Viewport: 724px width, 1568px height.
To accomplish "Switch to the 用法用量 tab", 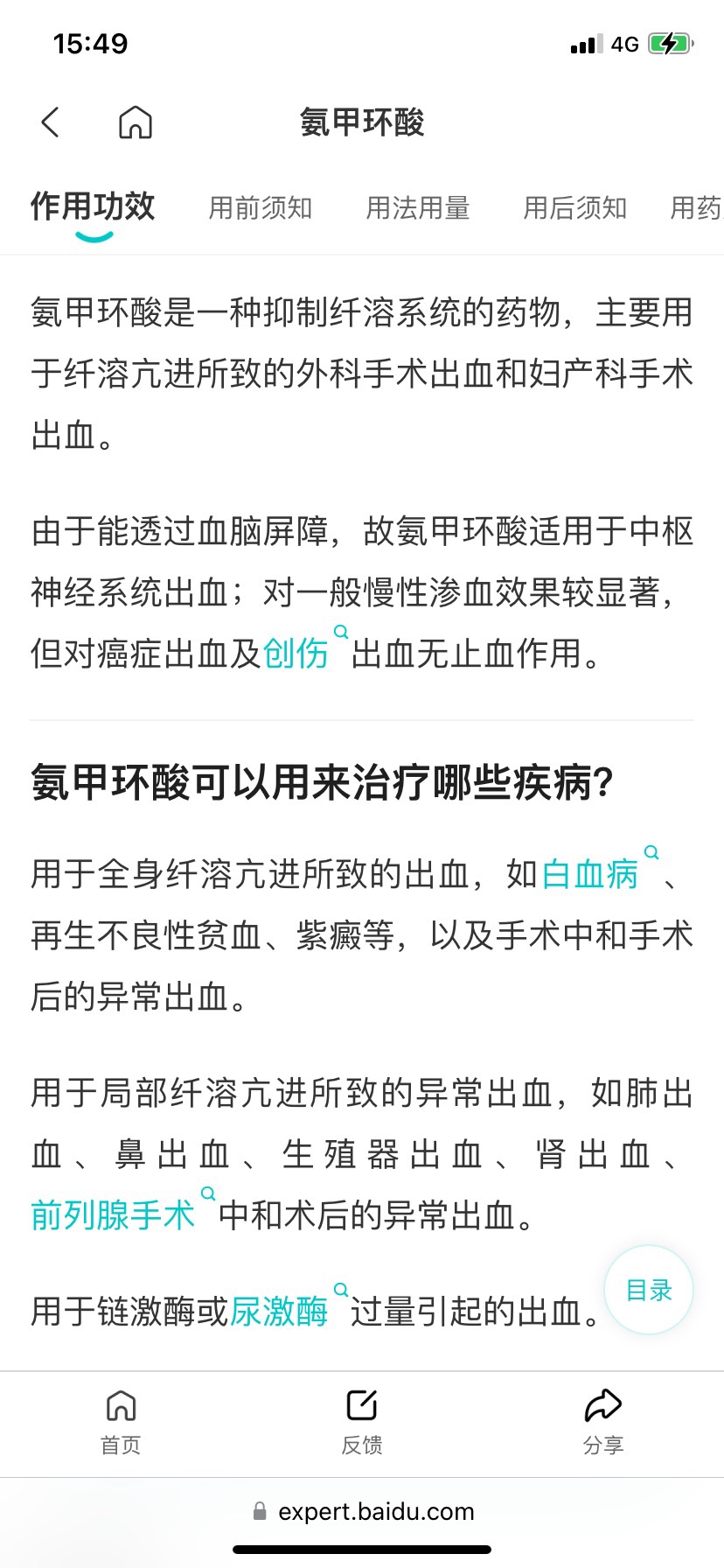I will 418,208.
